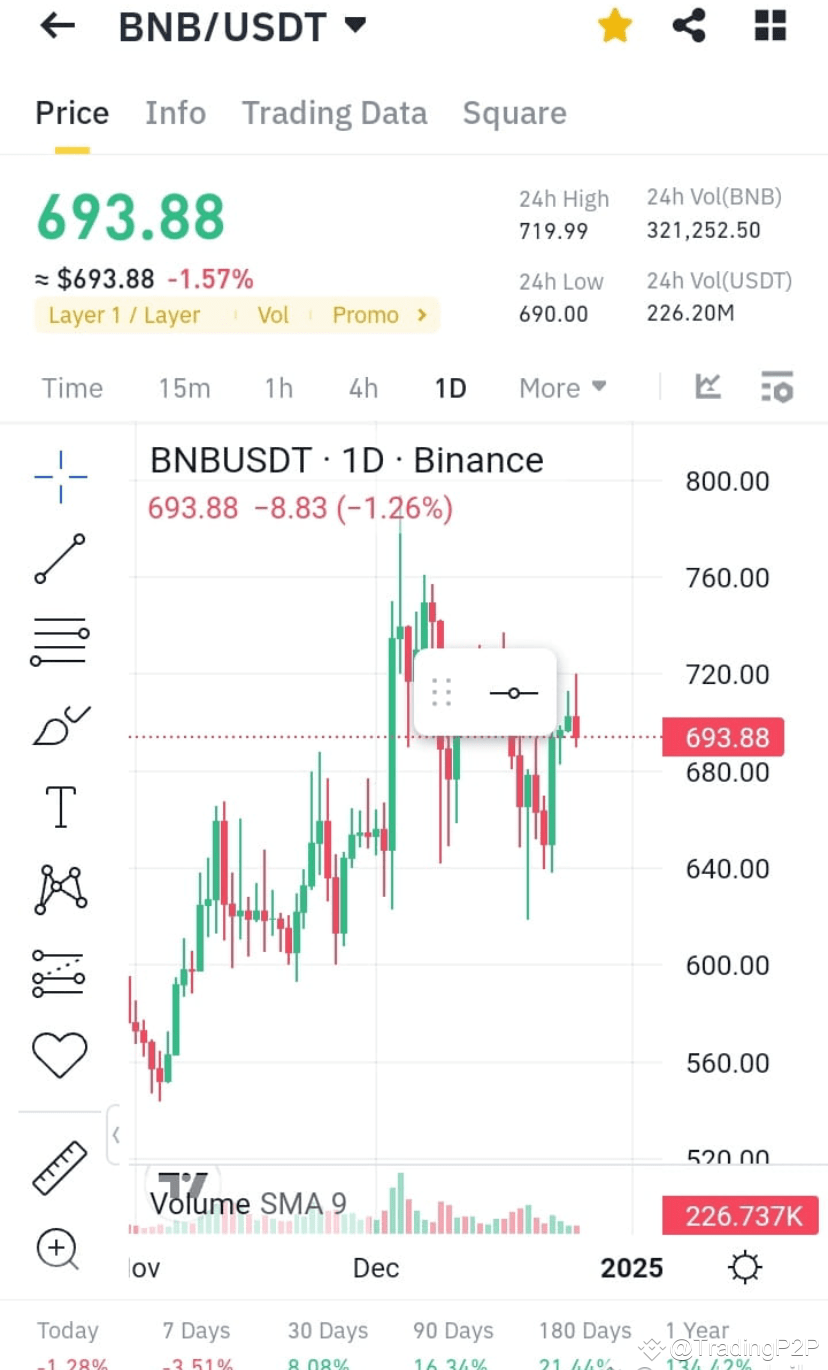Select the trend line drawing tool
The height and width of the screenshot is (1370, 828).
[58, 558]
